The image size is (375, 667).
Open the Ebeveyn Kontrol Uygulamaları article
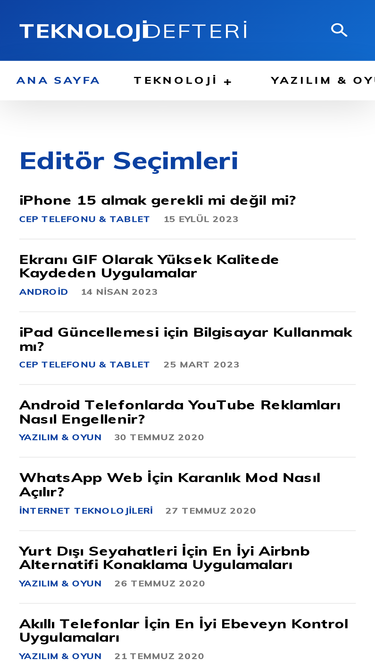point(184,630)
